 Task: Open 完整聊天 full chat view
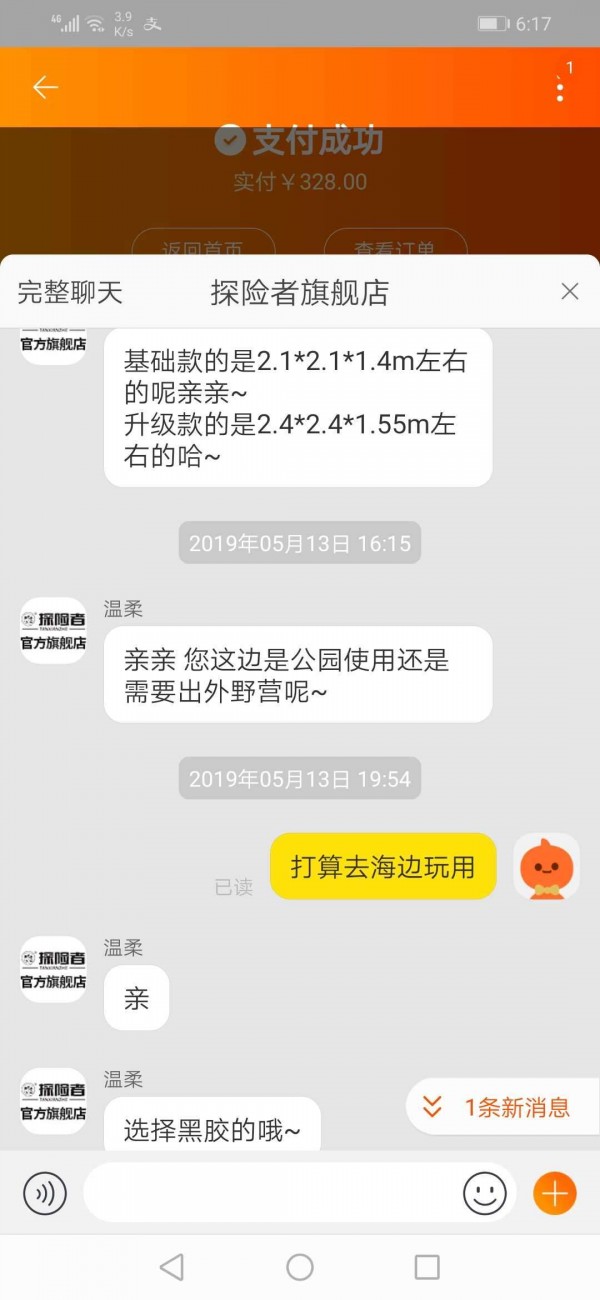click(x=70, y=292)
